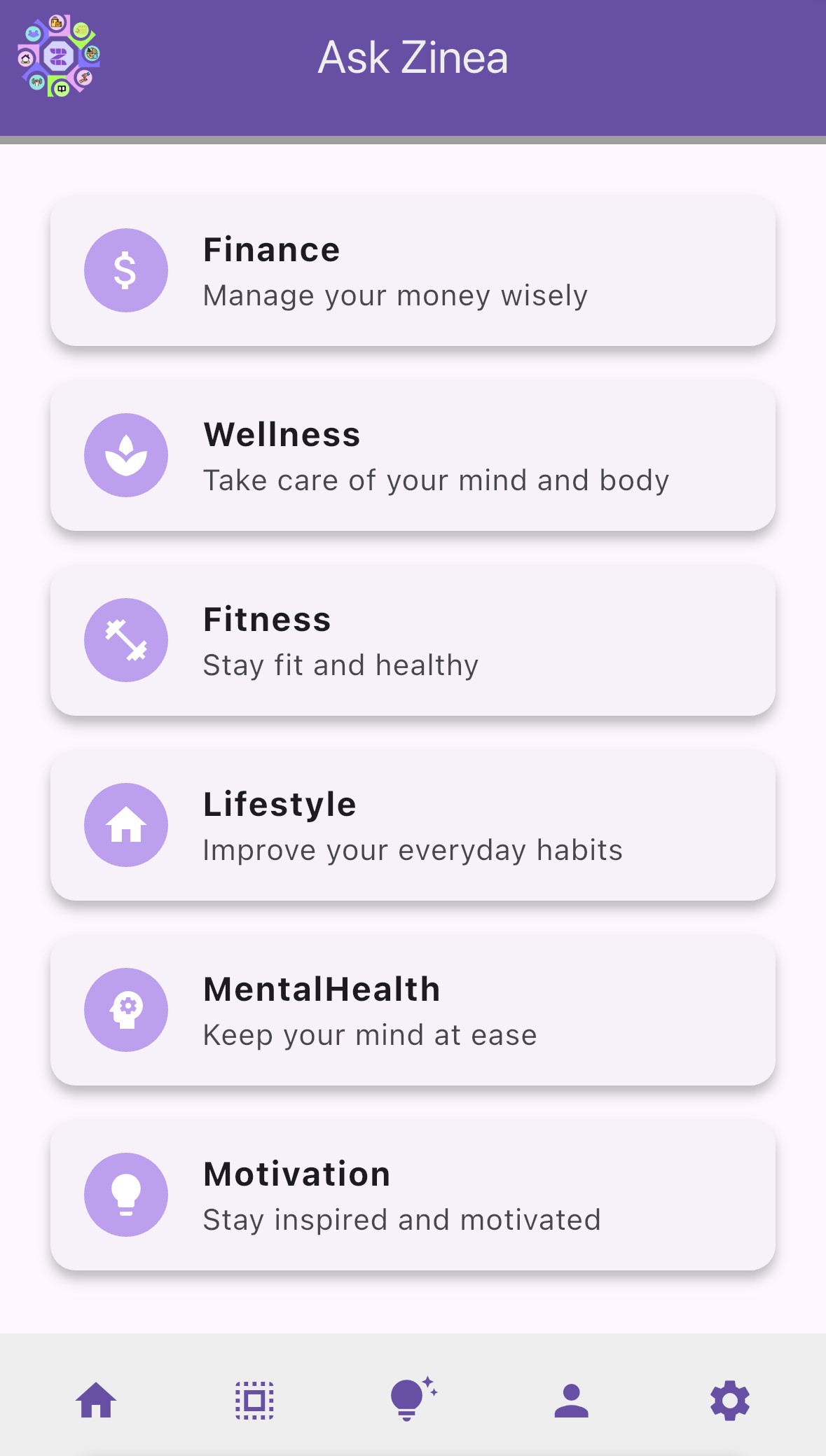Go to the home tab
The width and height of the screenshot is (826, 1456).
pos(96,1401)
